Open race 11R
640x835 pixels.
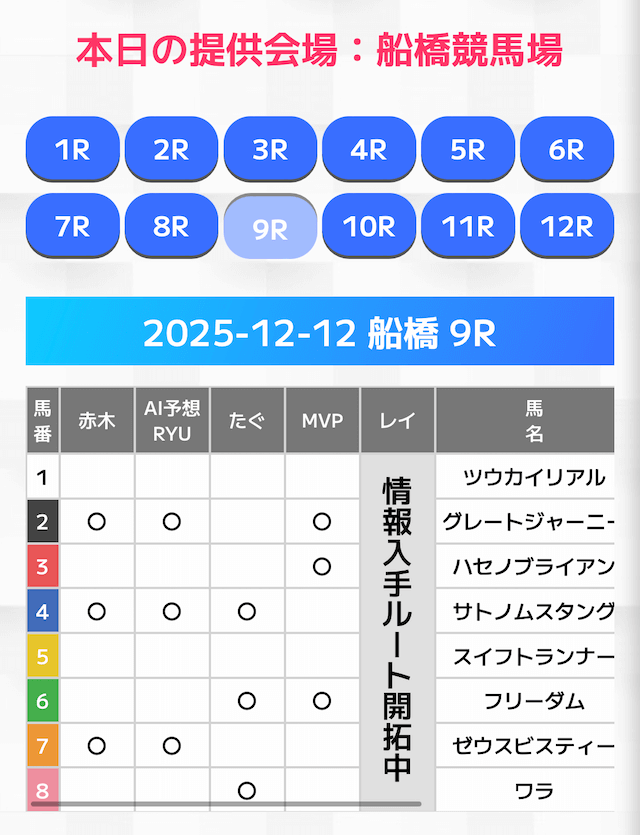point(468,227)
